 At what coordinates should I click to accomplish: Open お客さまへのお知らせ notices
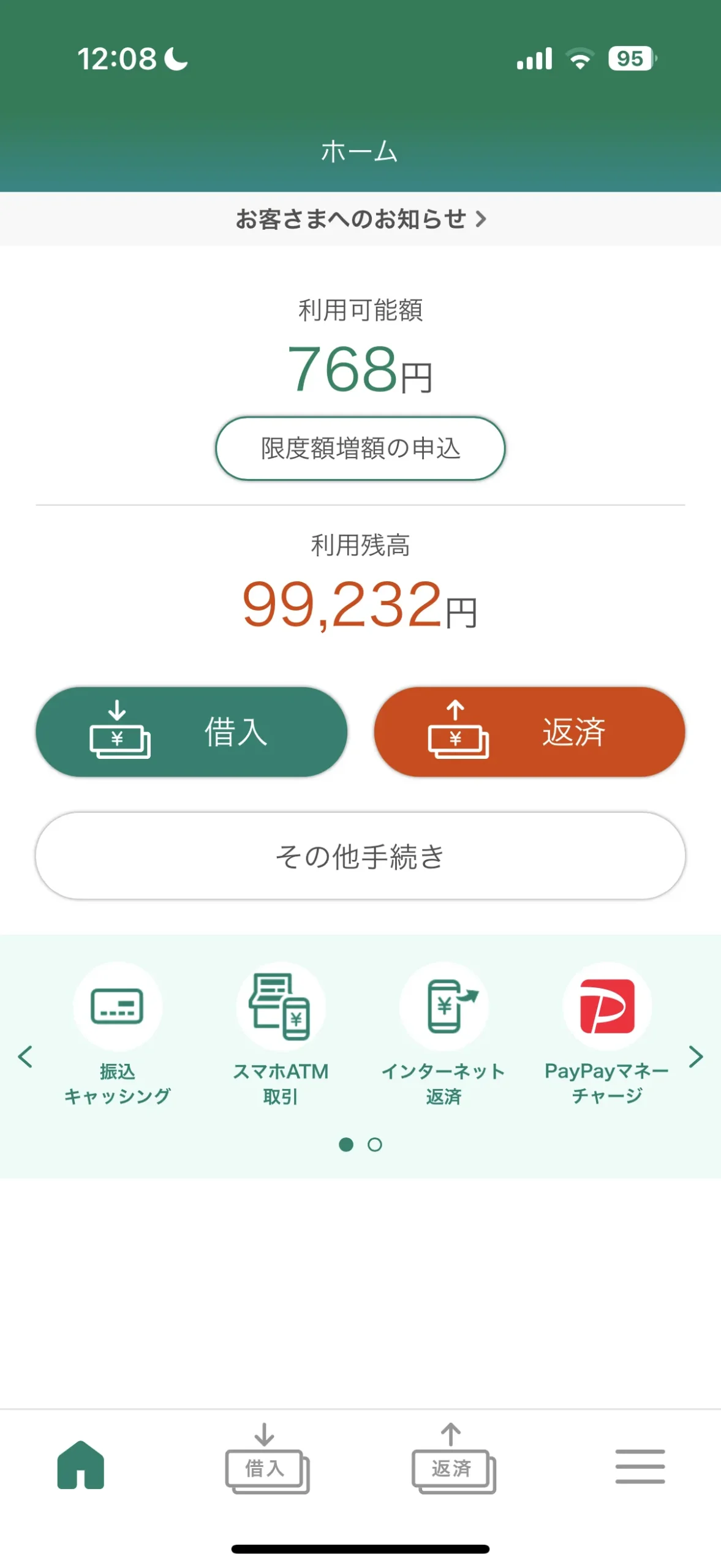(x=360, y=219)
